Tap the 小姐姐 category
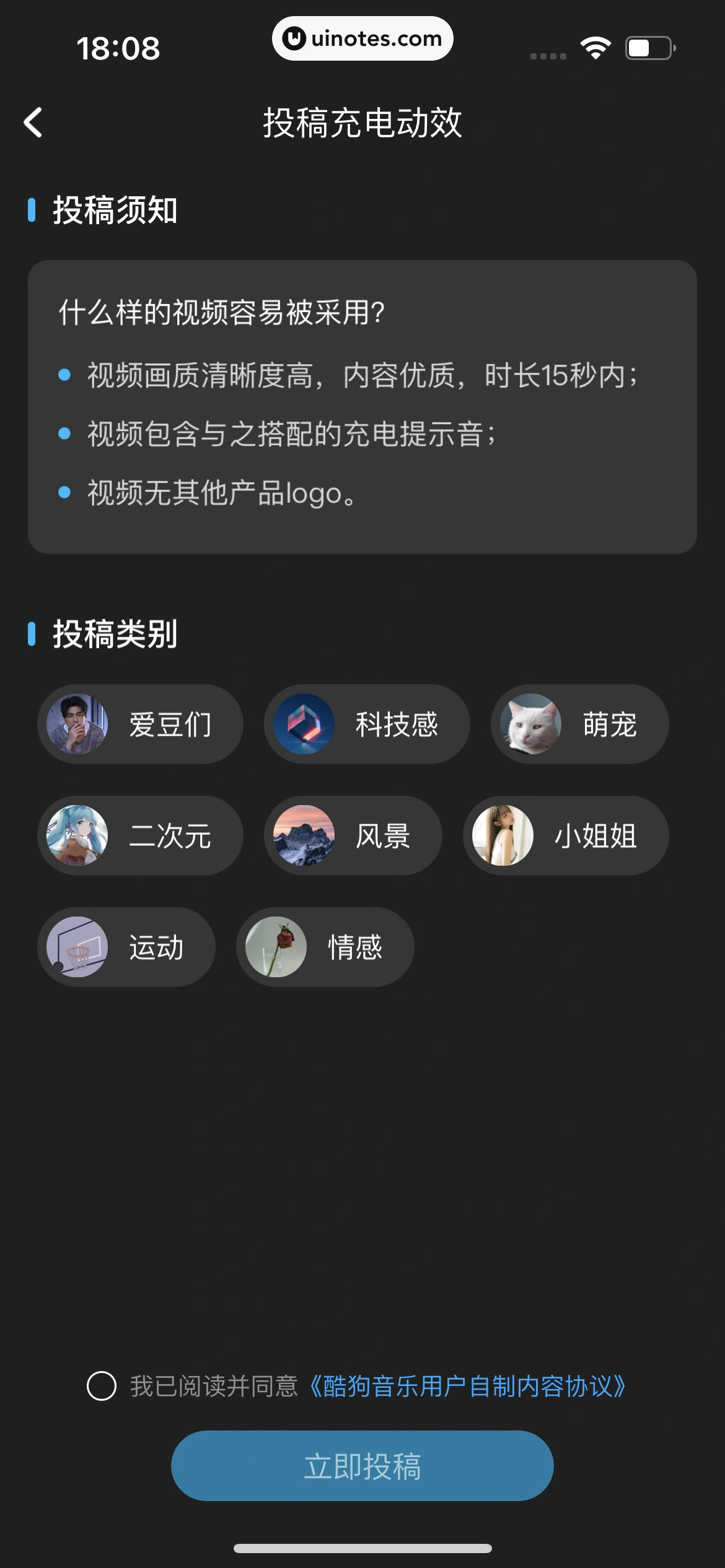This screenshot has height=1568, width=725. click(566, 835)
